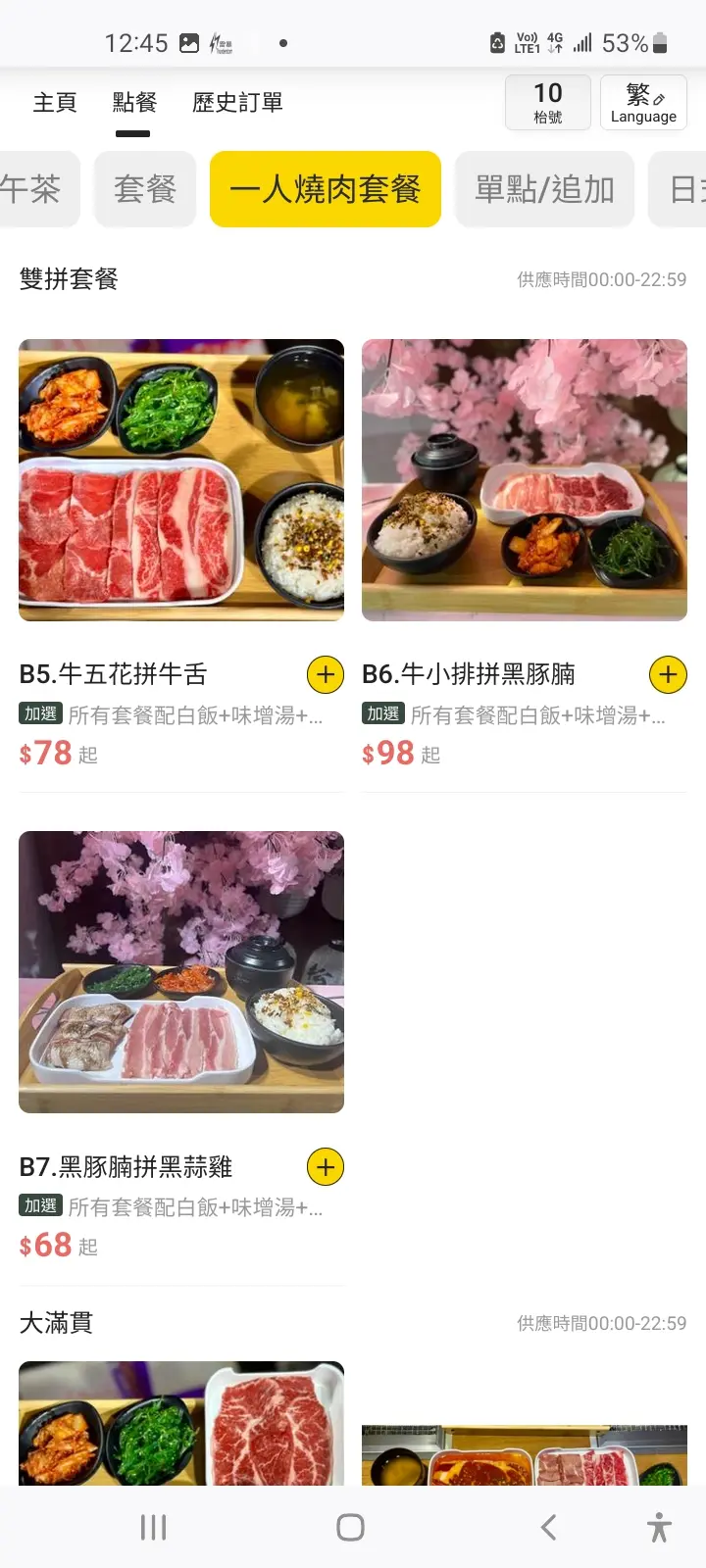
Task: Add B7.黑豚腩拼黑蒜雞 to the order
Action: point(326,1166)
